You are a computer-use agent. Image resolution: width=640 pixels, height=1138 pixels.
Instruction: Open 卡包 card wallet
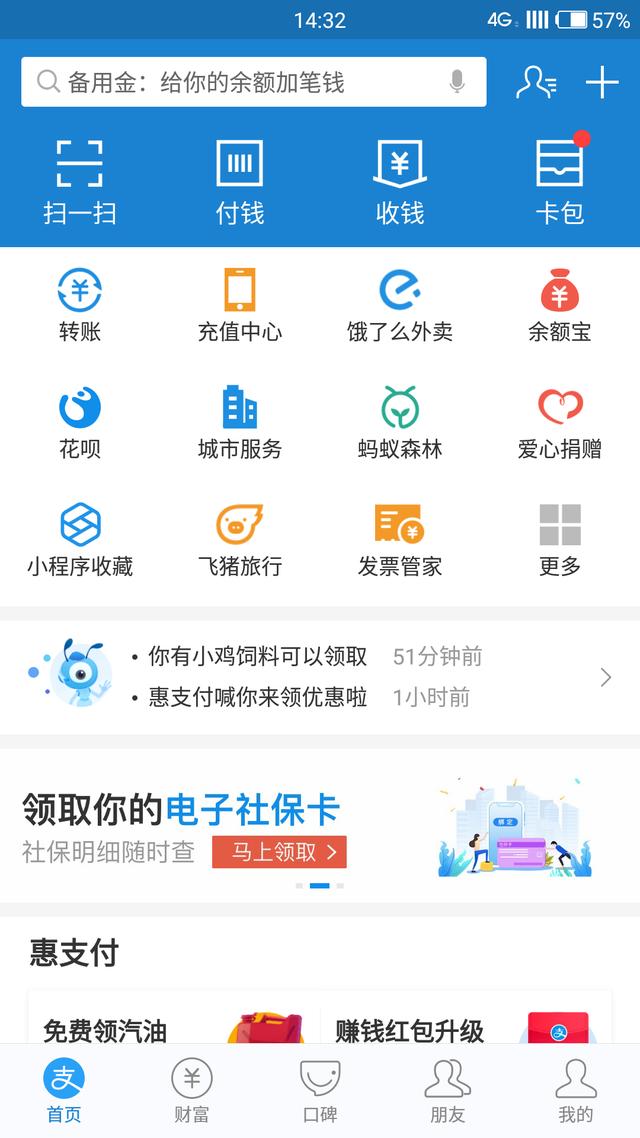point(559,182)
